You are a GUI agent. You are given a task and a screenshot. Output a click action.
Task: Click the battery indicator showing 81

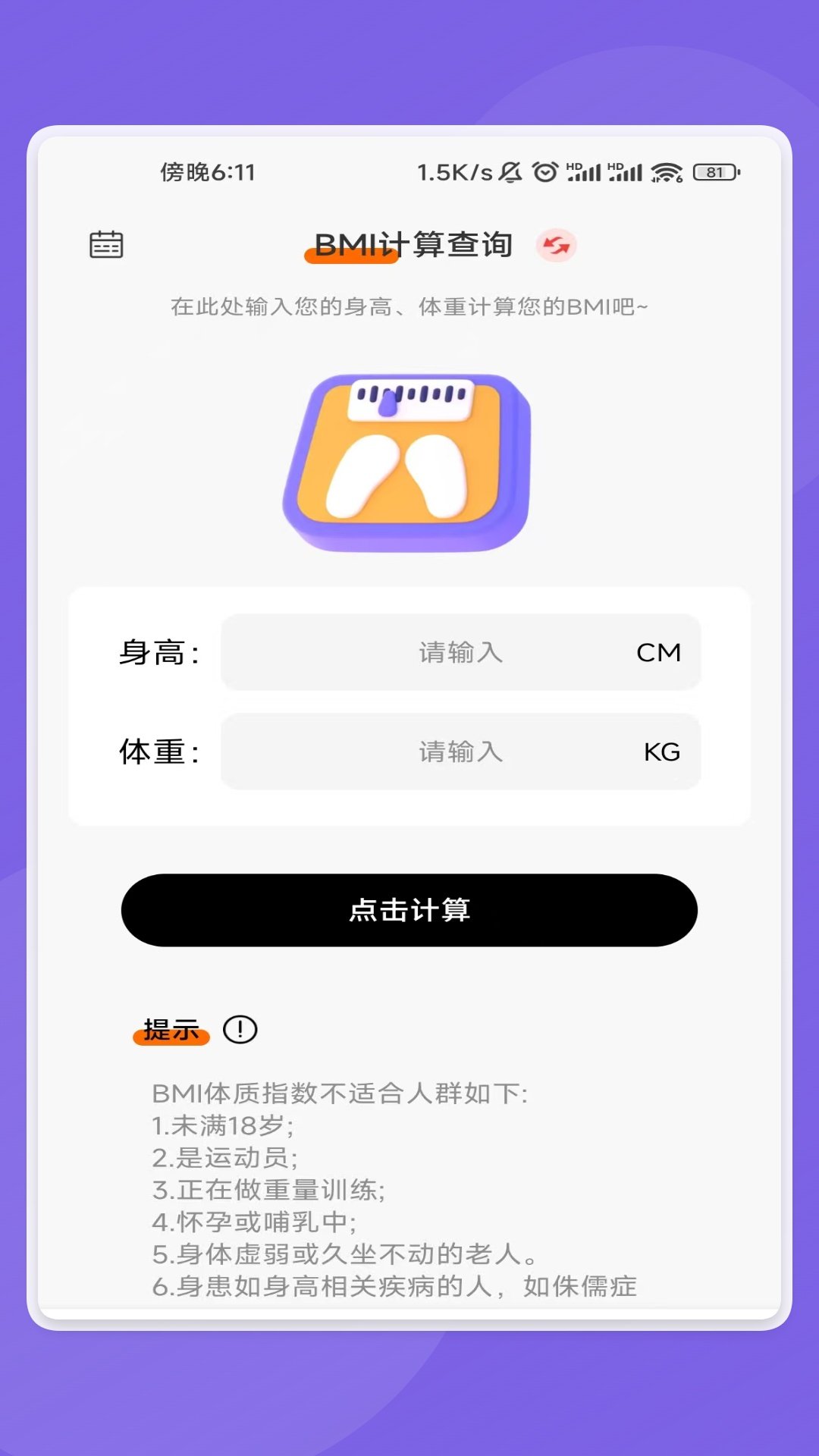714,172
